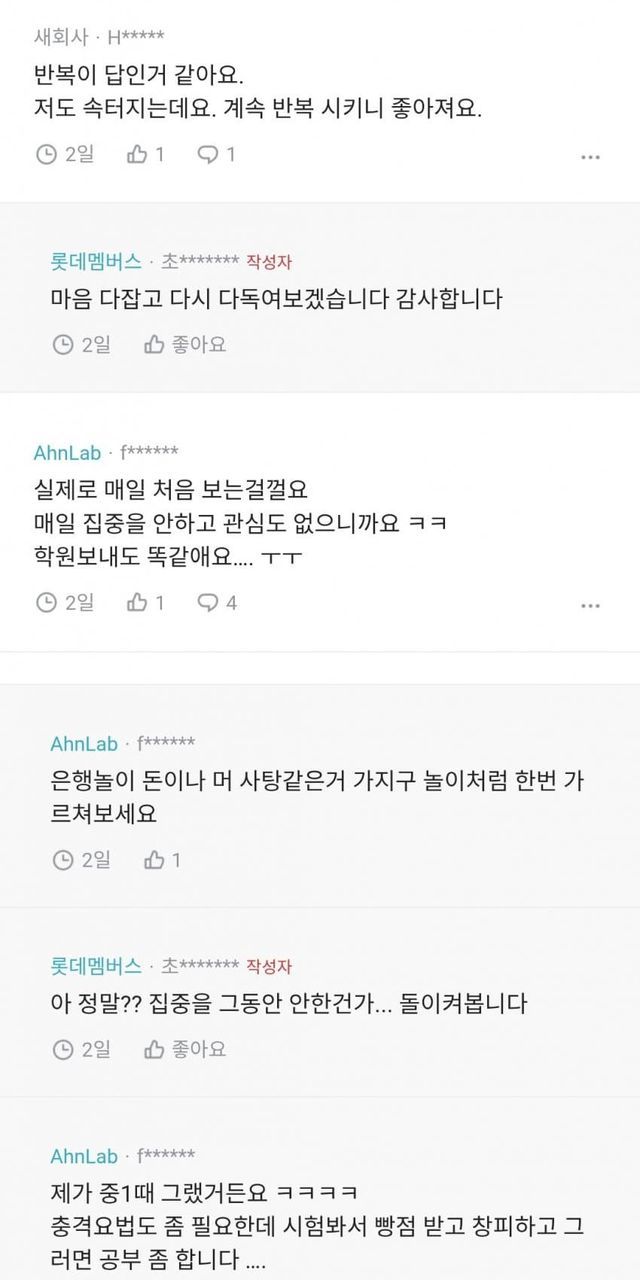Open overflow menu on the 새회사 comment
This screenshot has height=1280, width=640.
[x=591, y=157]
